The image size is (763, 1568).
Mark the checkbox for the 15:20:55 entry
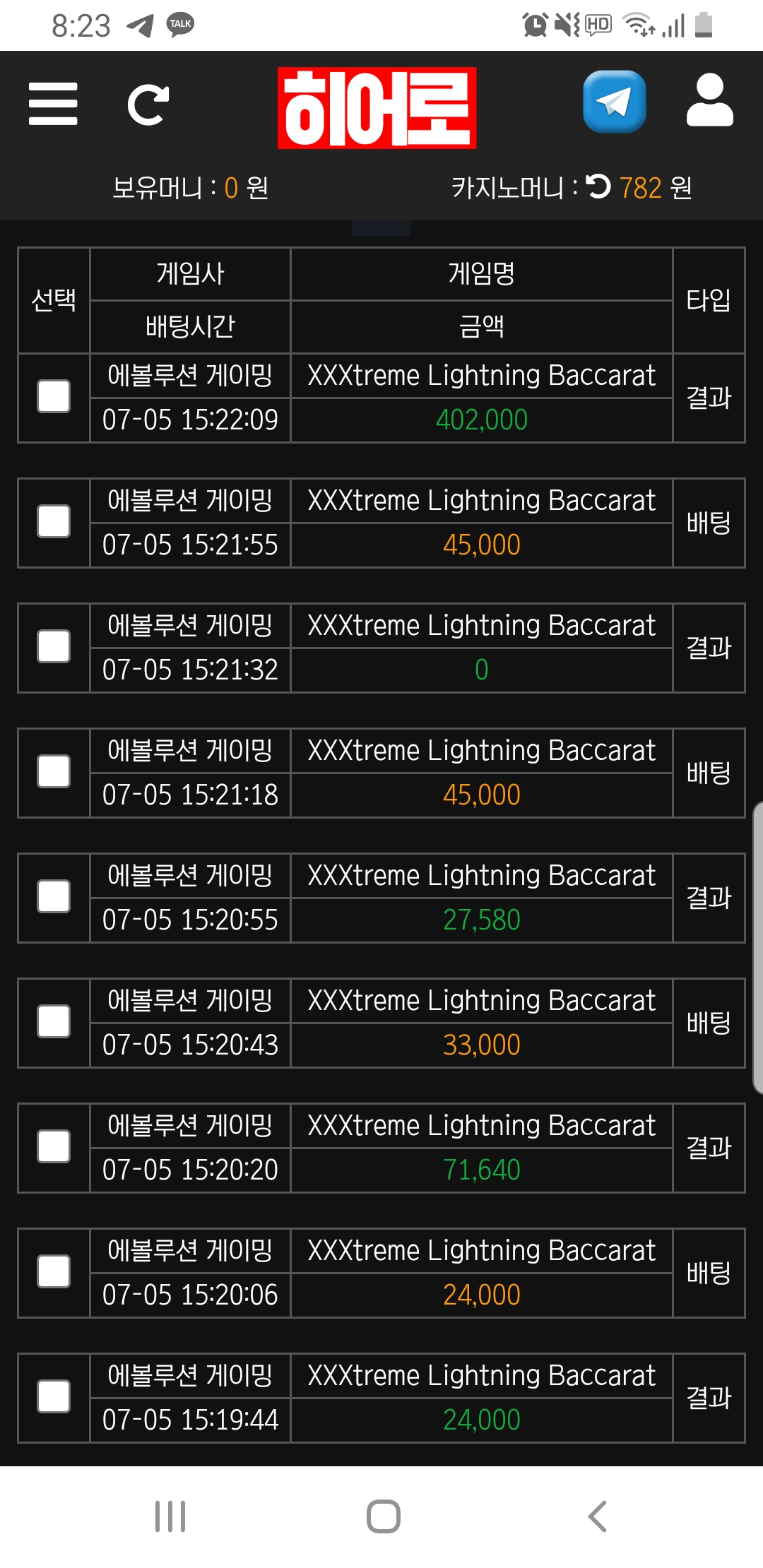[54, 896]
